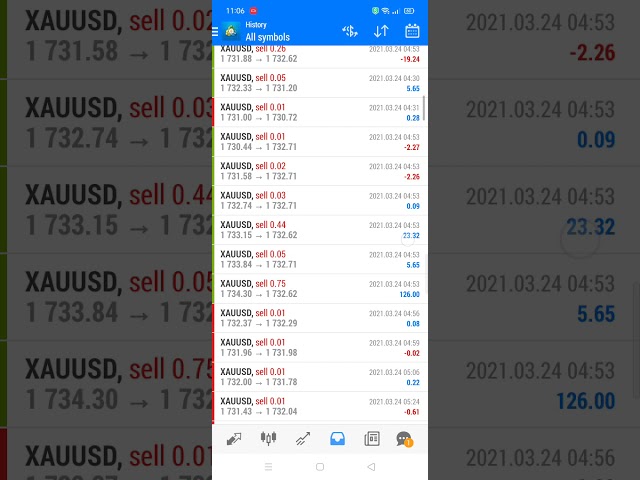Viewport: 640px width, 480px height.
Task: Expand the sell 0.44 trade at 1 733.15
Action: [320, 230]
